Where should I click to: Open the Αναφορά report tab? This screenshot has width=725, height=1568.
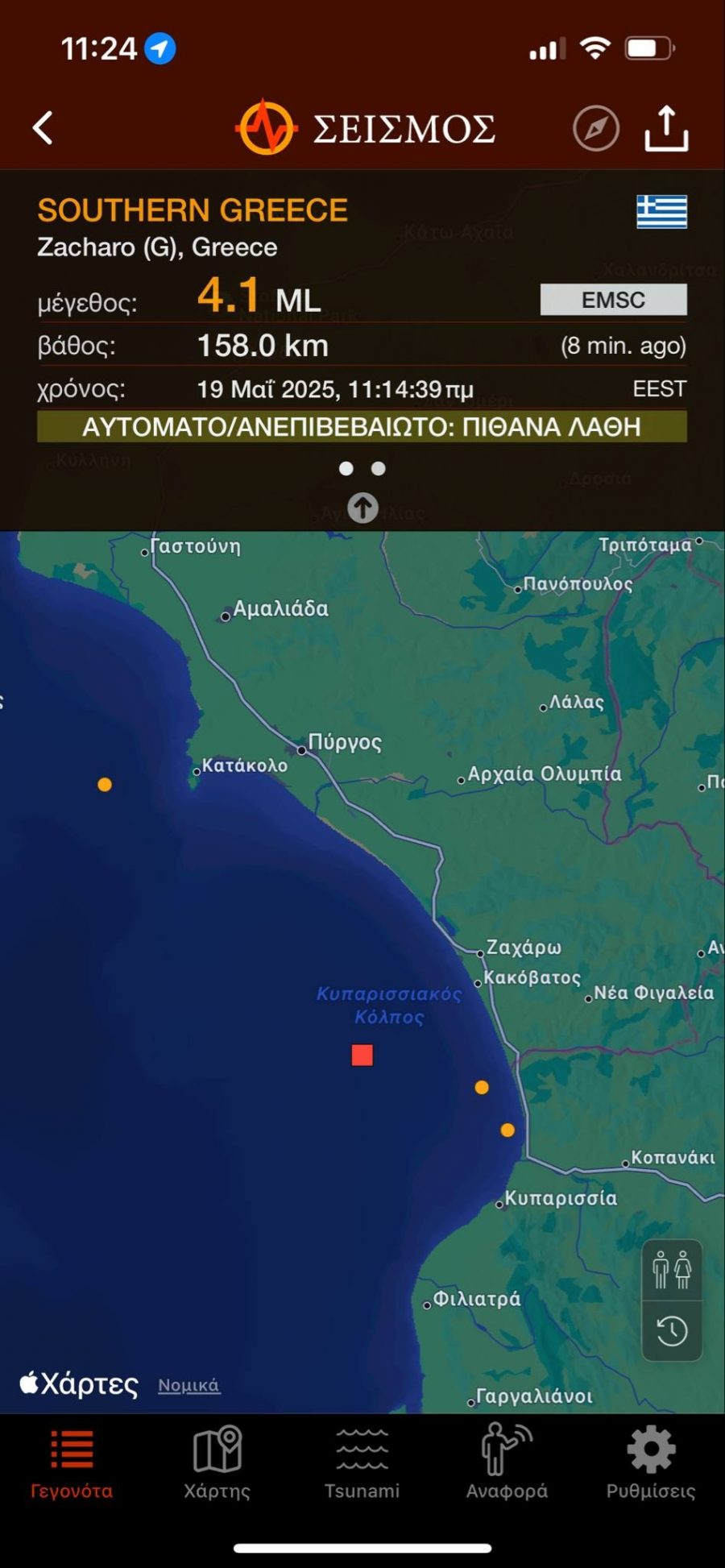tap(507, 1464)
